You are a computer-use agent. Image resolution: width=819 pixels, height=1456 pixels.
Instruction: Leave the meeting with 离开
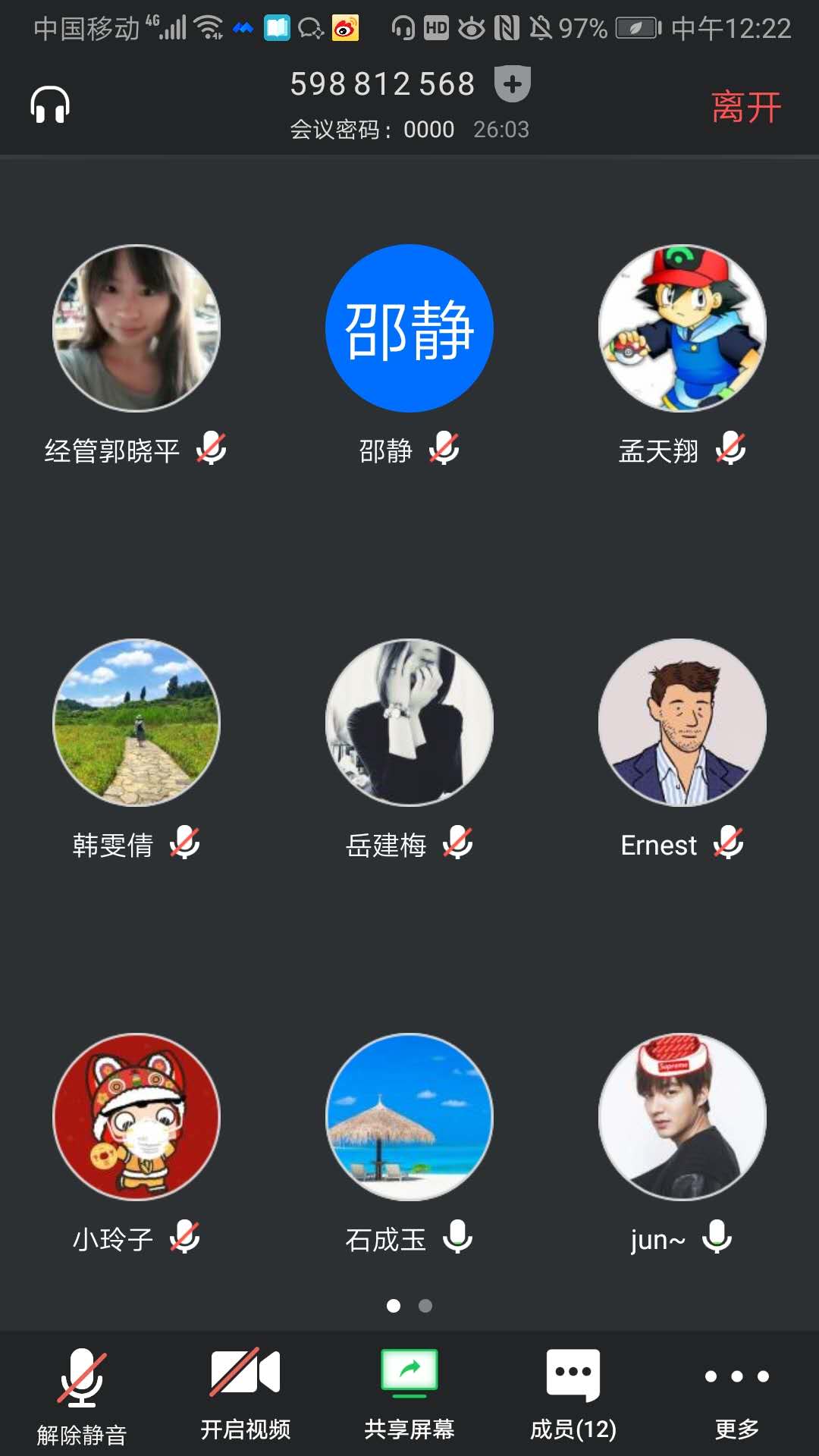coord(746,107)
